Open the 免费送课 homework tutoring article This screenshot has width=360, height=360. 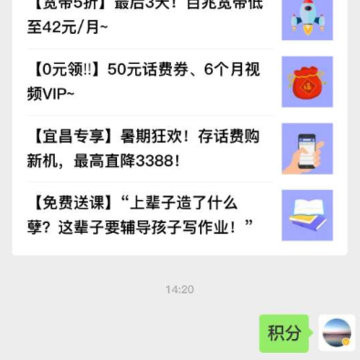pyautogui.click(x=180, y=215)
